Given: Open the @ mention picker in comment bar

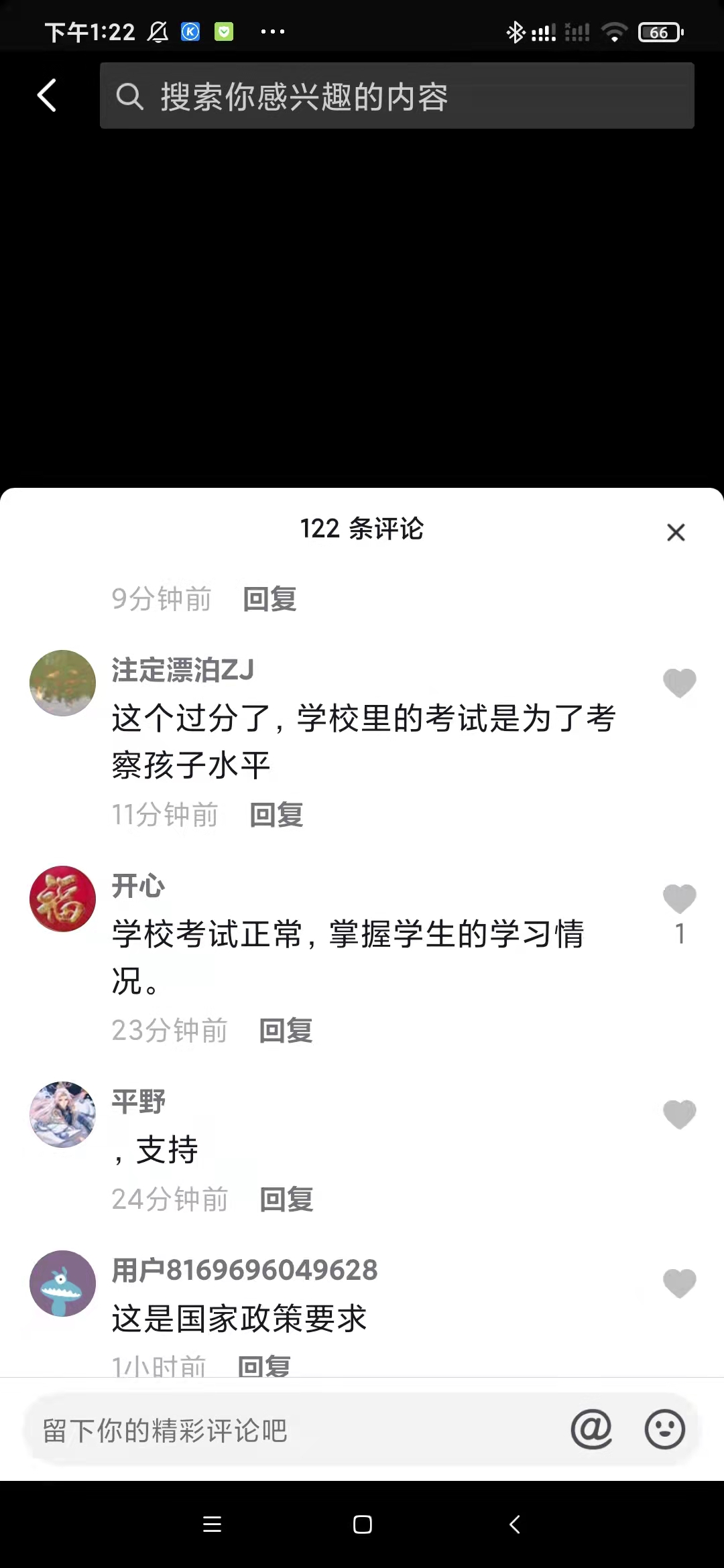Looking at the screenshot, I should 591,1429.
